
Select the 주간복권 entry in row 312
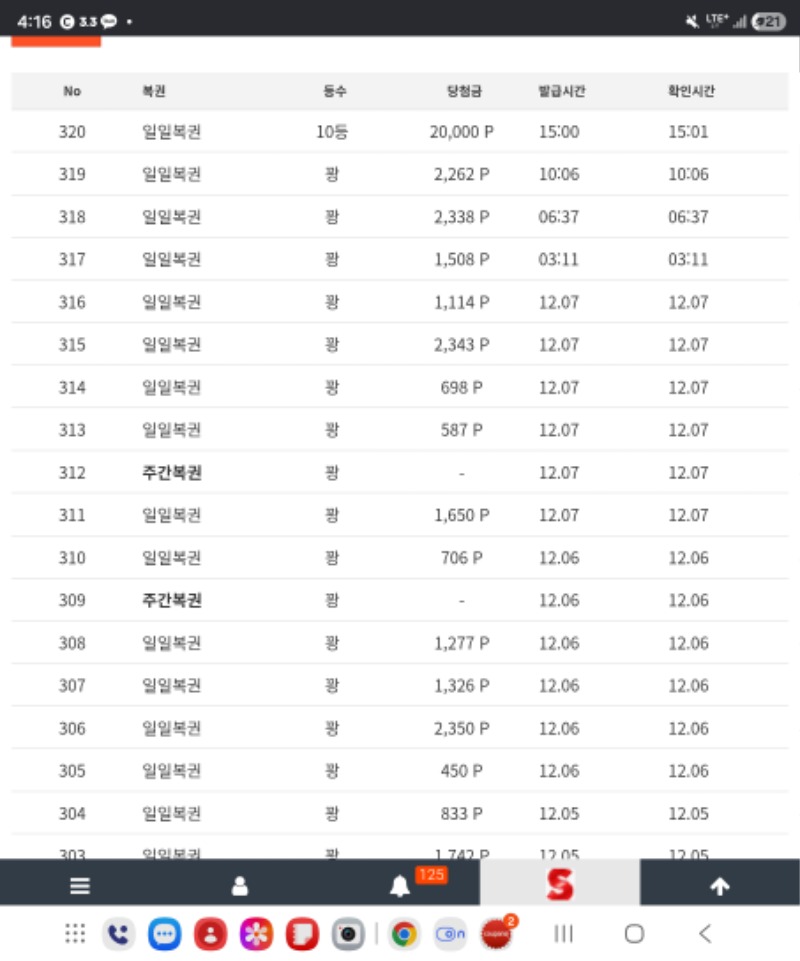pos(170,472)
